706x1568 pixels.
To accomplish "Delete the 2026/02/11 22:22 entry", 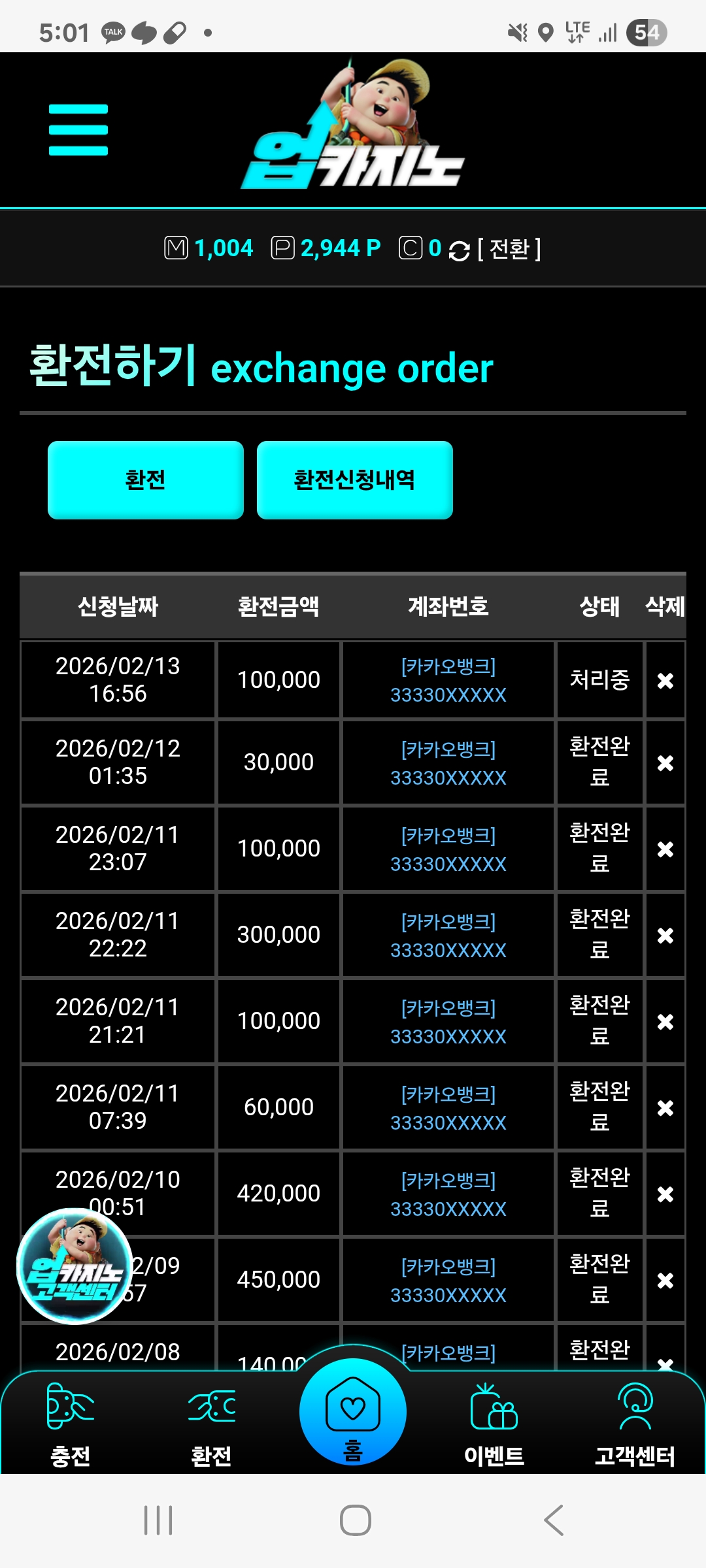I will pyautogui.click(x=665, y=936).
